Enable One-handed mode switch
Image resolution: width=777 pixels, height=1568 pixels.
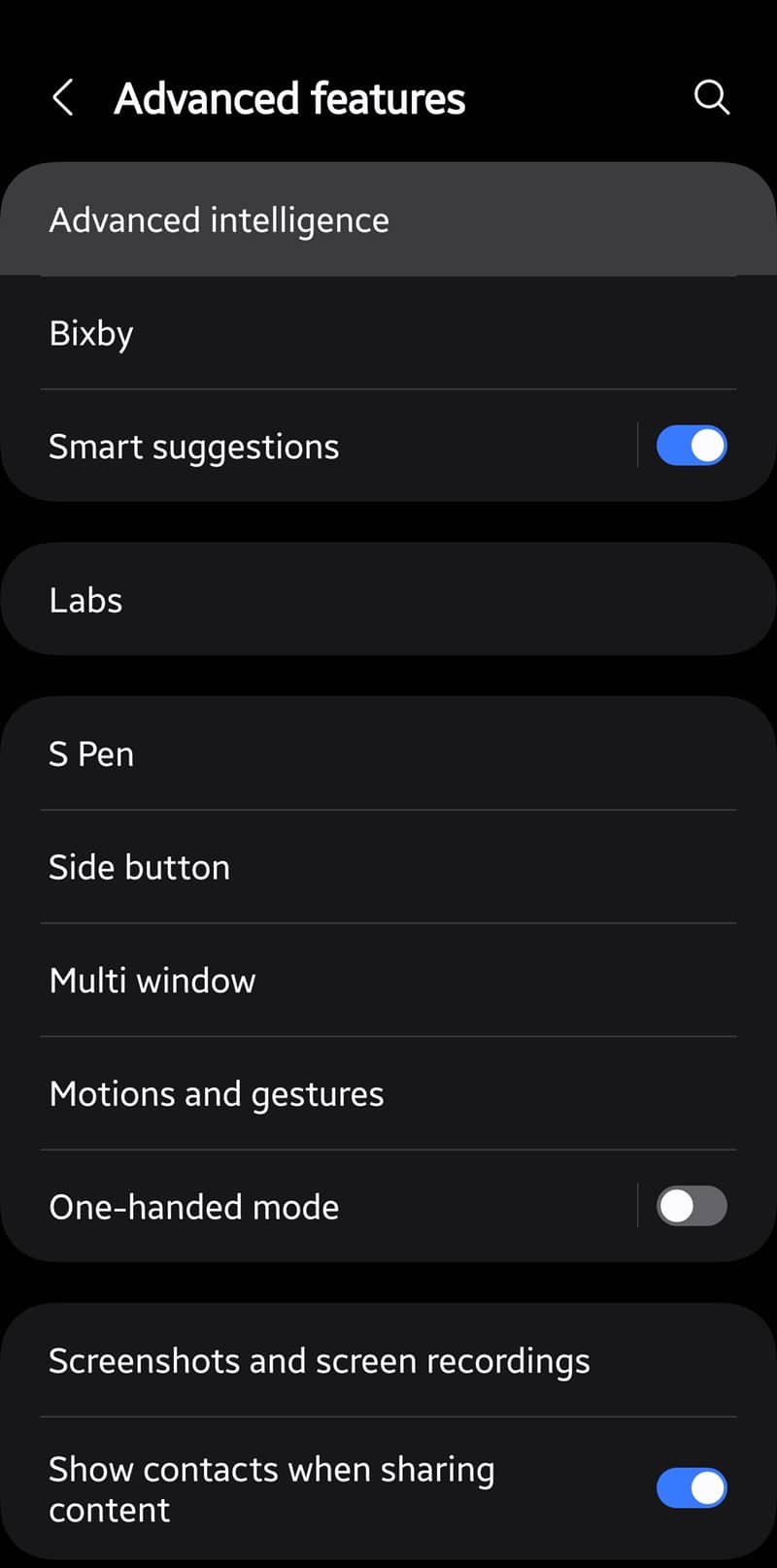pyautogui.click(x=692, y=1206)
